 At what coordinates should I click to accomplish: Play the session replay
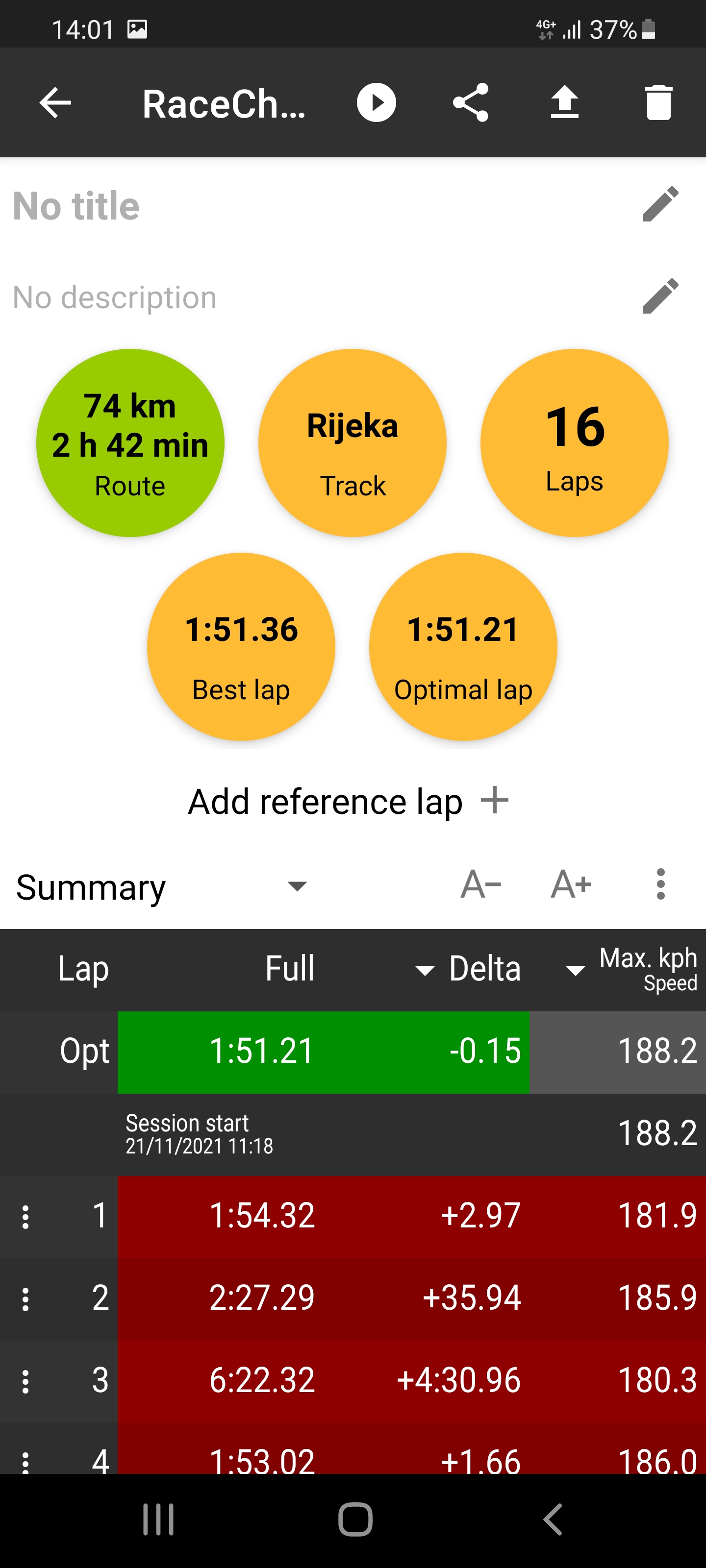click(x=376, y=102)
